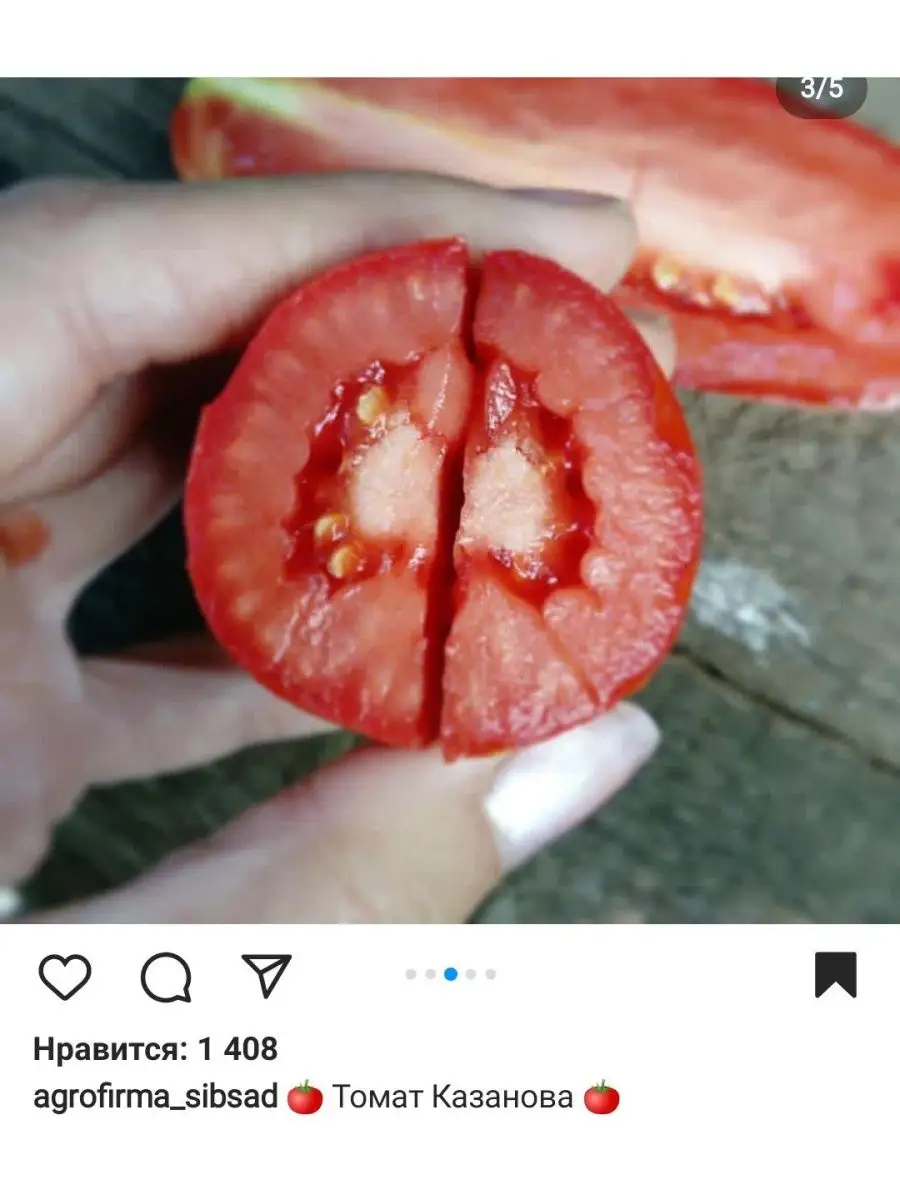Viewport: 900px width, 1200px height.
Task: Open agrofirma_sibsad profile
Action: (x=155, y=1096)
